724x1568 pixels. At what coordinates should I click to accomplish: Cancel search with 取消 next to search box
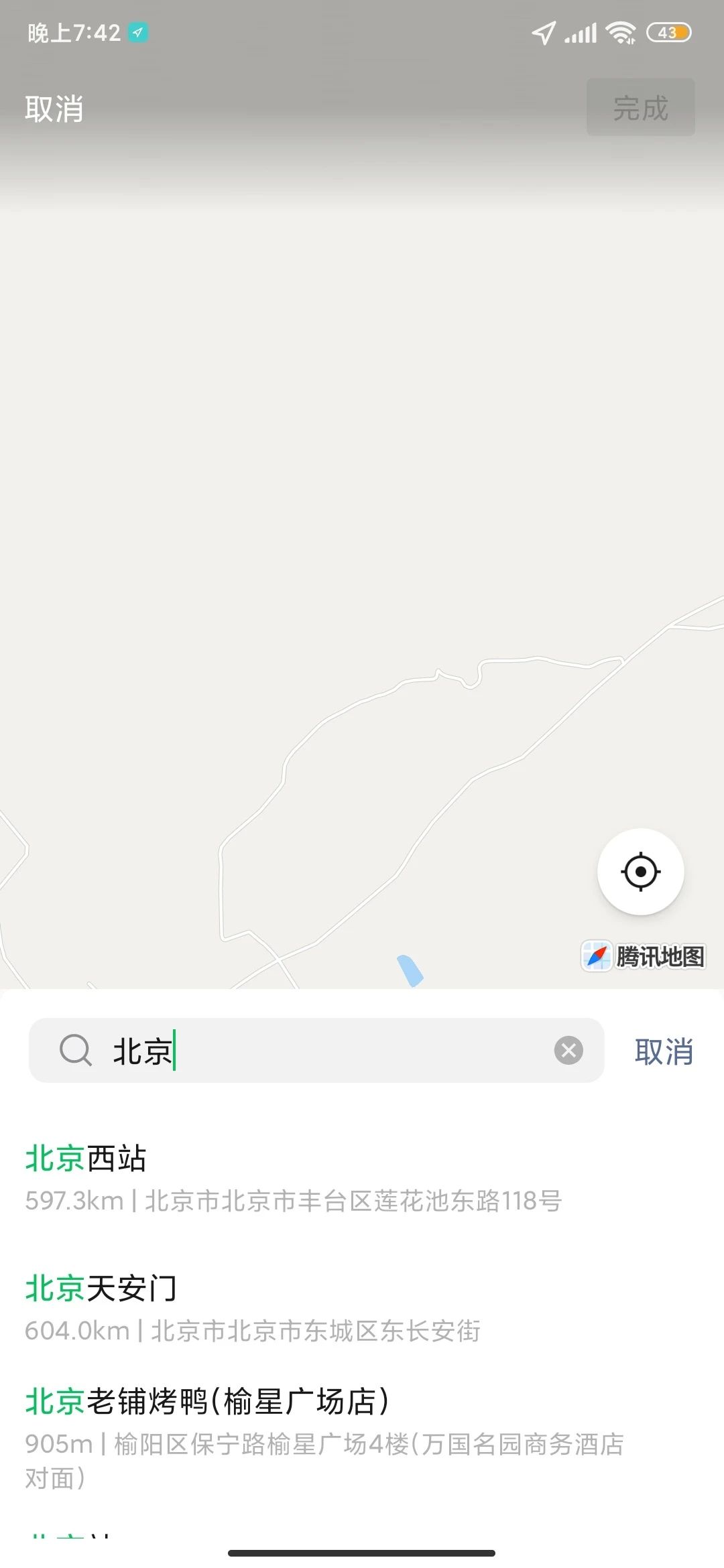664,1051
